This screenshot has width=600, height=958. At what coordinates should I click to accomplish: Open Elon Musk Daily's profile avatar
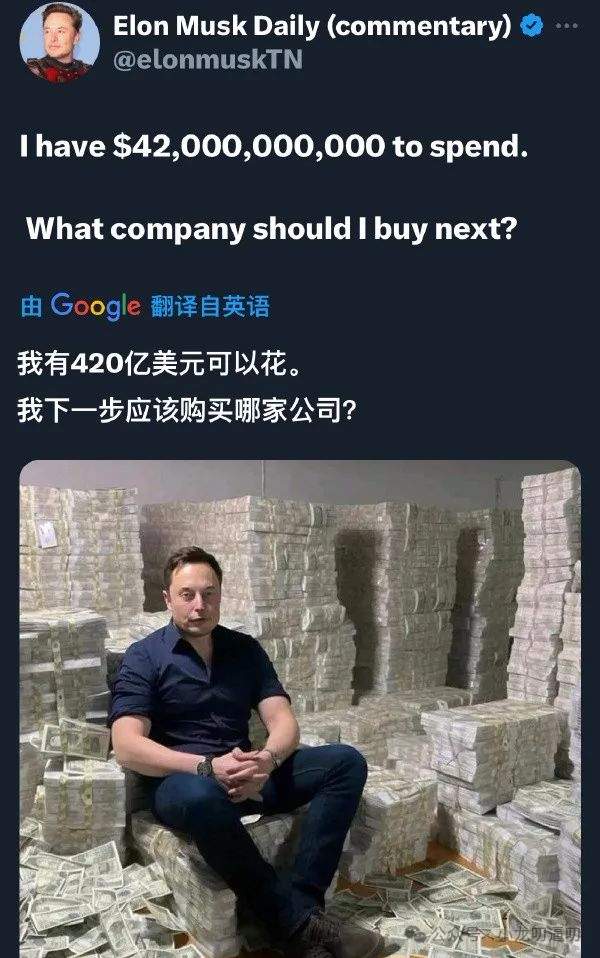click(x=59, y=41)
